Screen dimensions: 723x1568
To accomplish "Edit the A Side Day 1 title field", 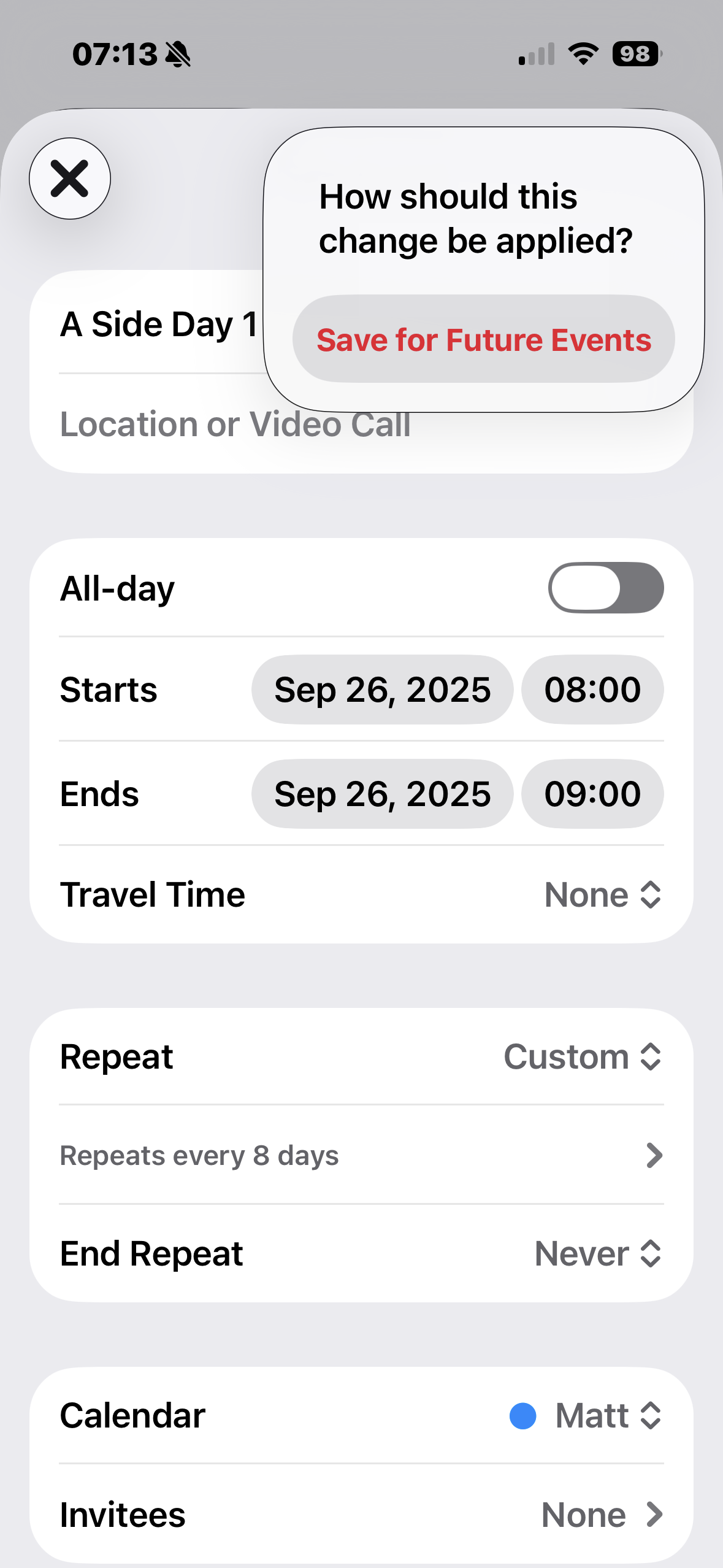I will tap(159, 324).
